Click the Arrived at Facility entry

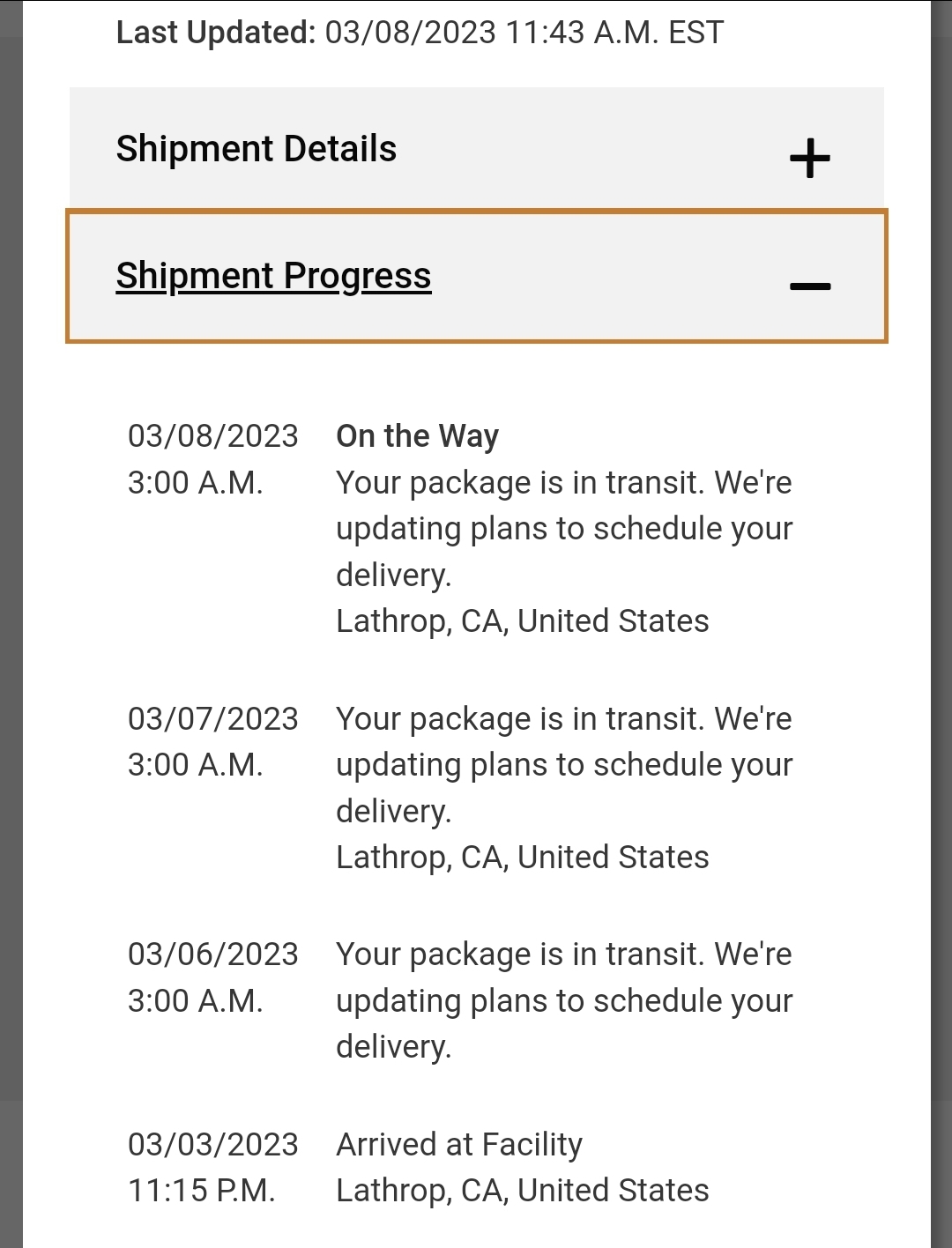click(458, 1143)
